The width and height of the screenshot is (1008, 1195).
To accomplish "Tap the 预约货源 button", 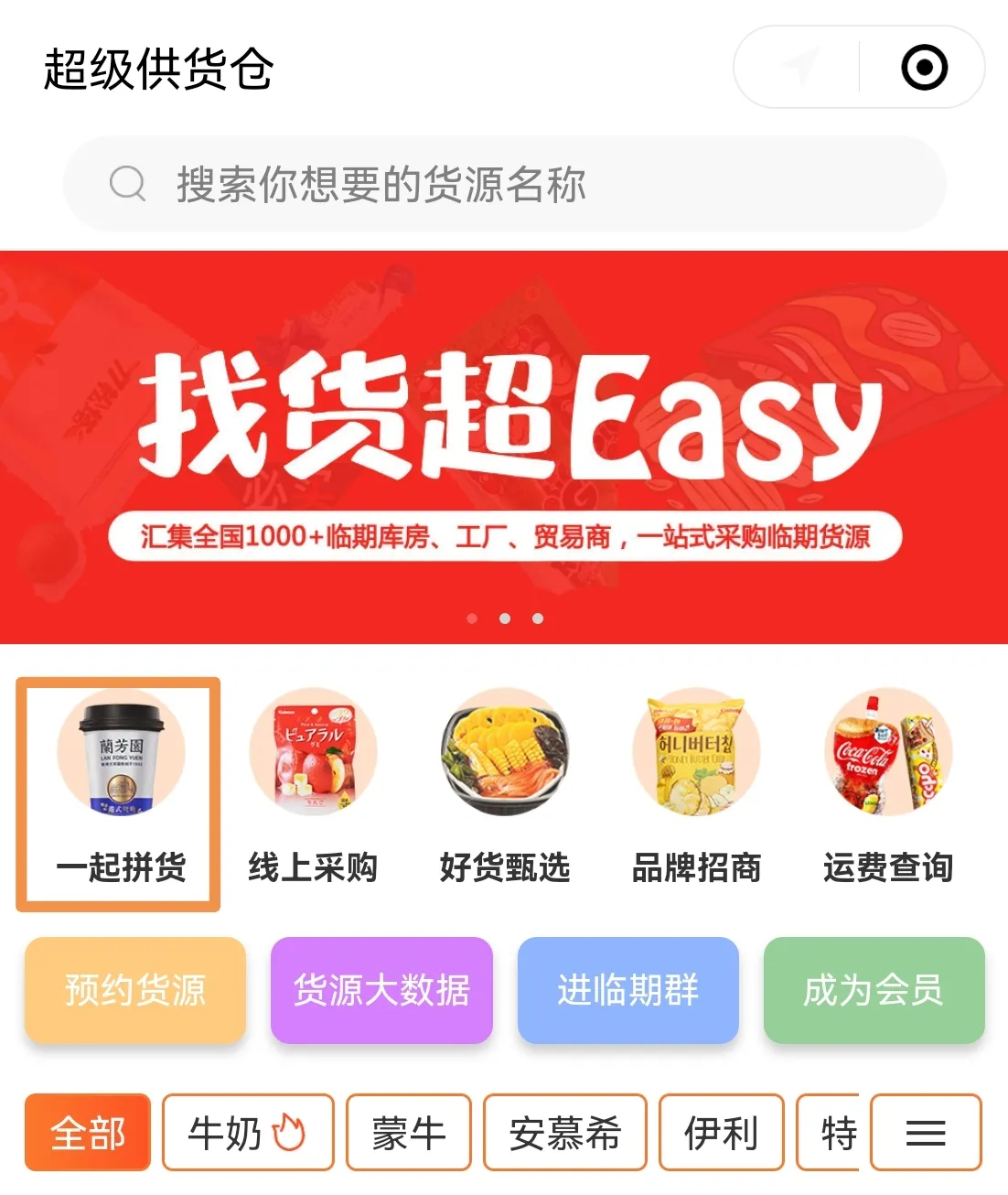I will click(135, 990).
